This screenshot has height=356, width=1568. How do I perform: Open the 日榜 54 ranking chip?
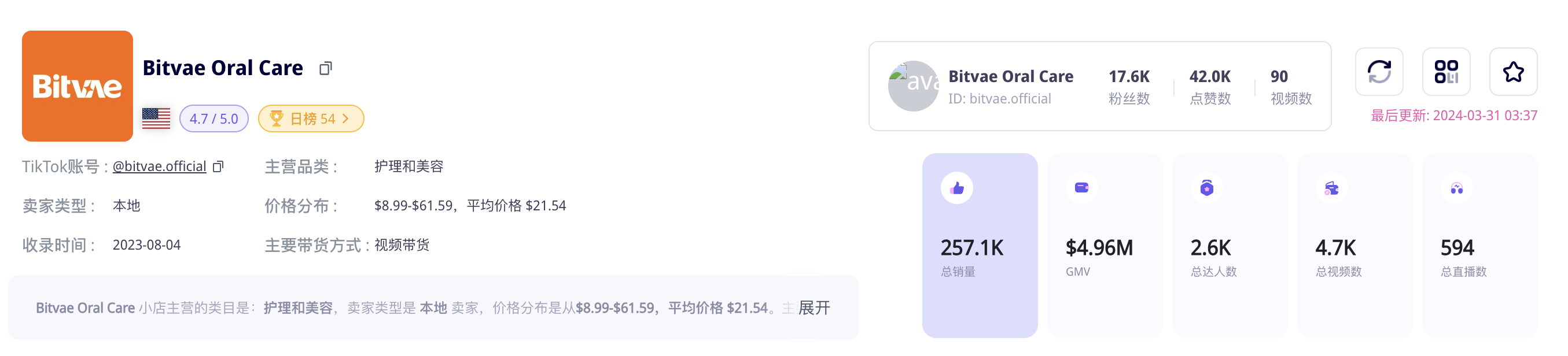311,118
